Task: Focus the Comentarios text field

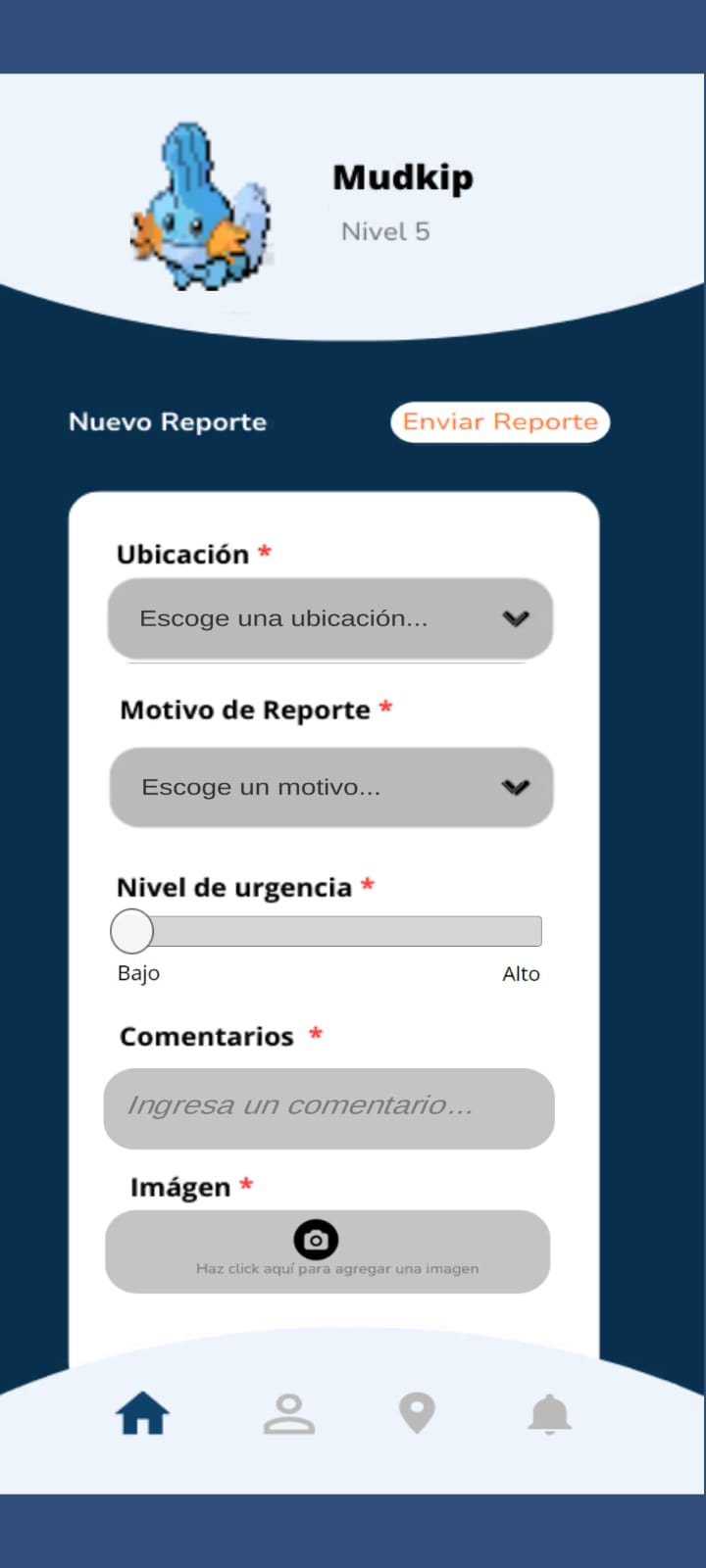Action: pyautogui.click(x=329, y=1108)
